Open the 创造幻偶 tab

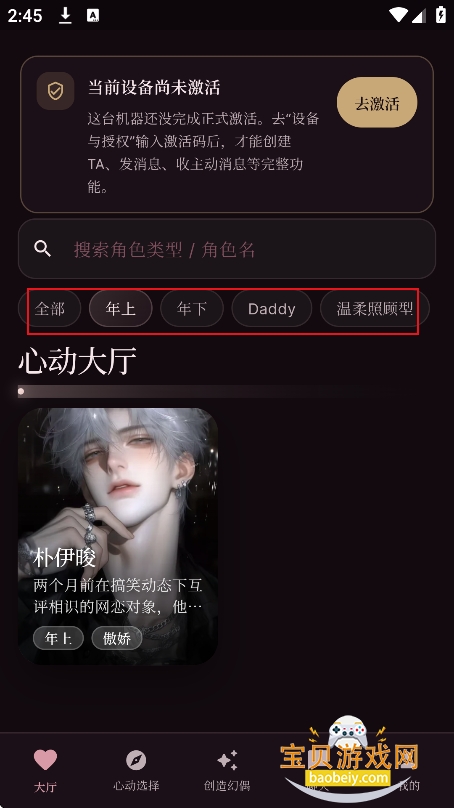pos(227,770)
